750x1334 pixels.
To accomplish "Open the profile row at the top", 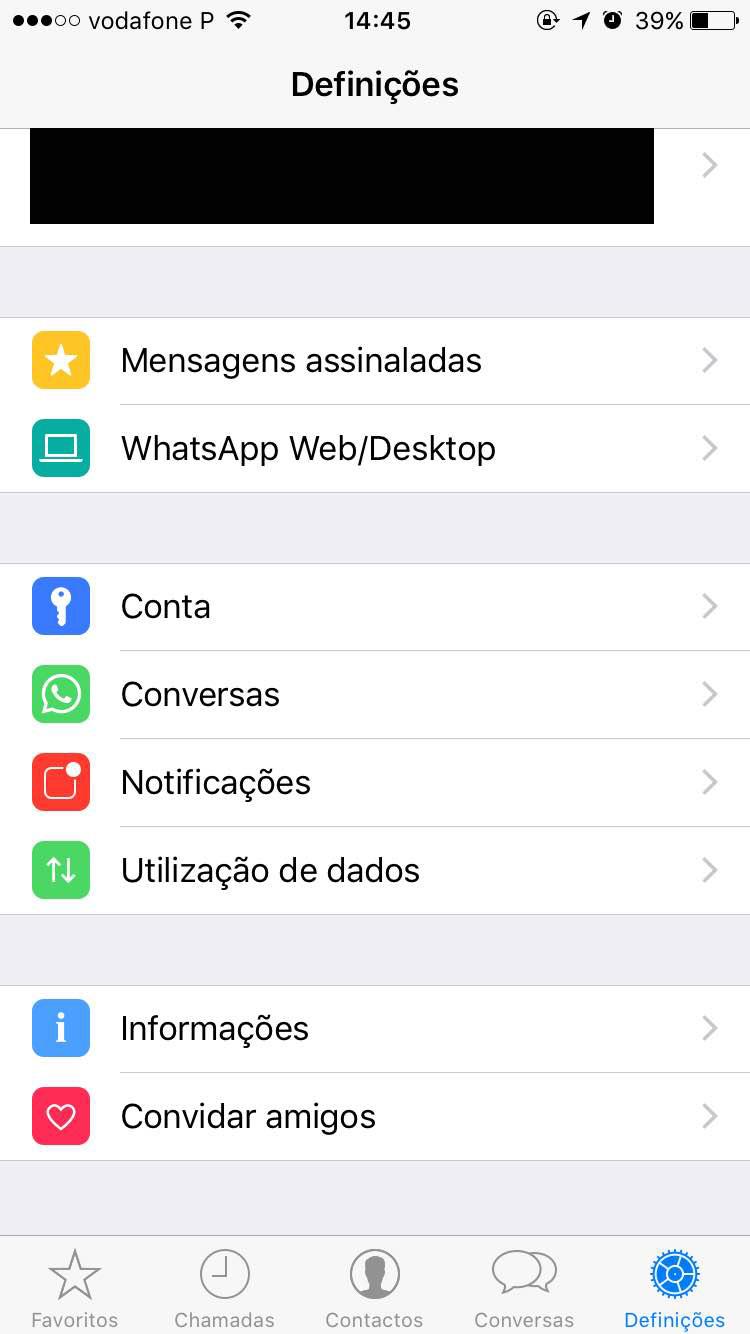I will [x=375, y=175].
